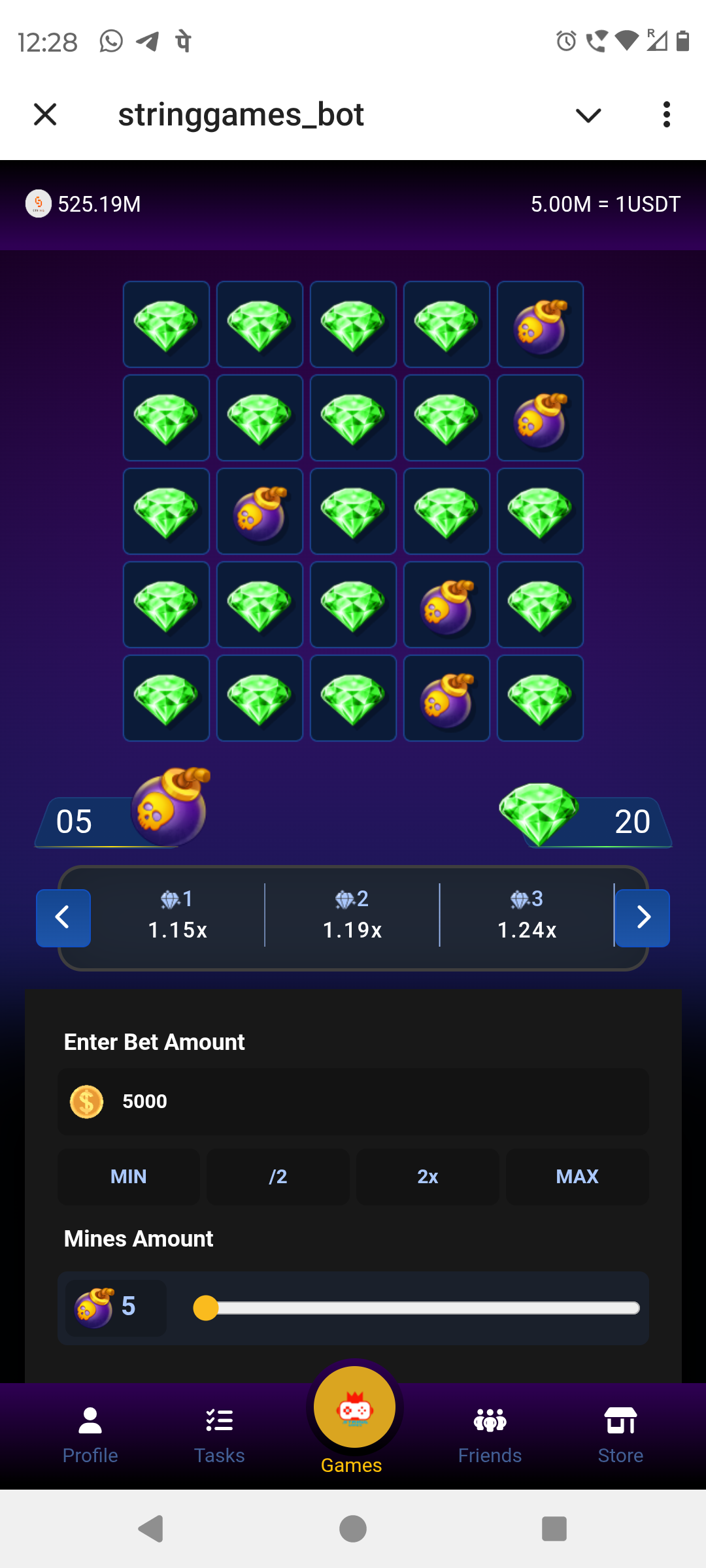Tap the String coin balance icon at top left
The height and width of the screenshot is (1568, 706).
tap(39, 204)
